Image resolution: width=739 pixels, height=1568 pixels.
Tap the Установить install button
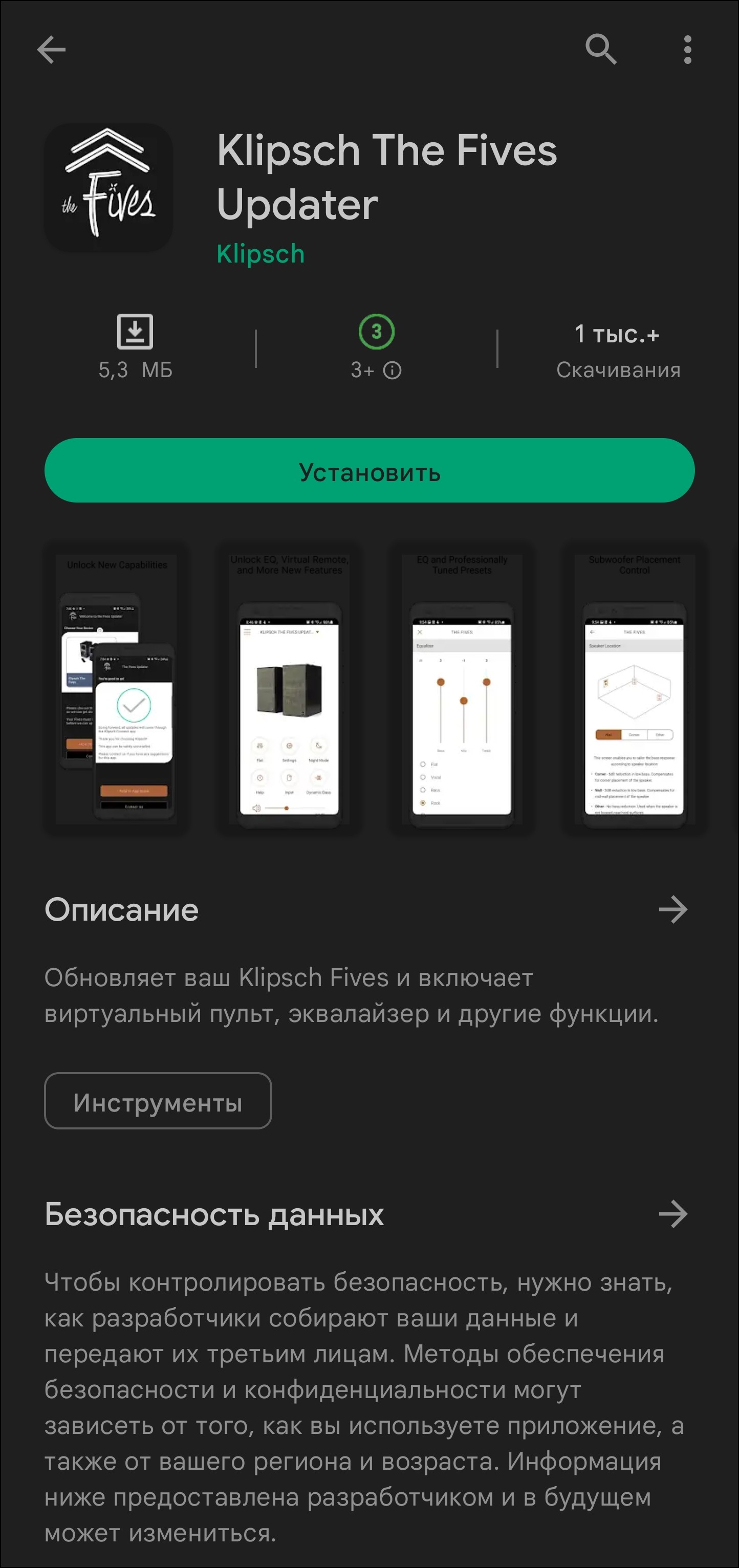[370, 470]
